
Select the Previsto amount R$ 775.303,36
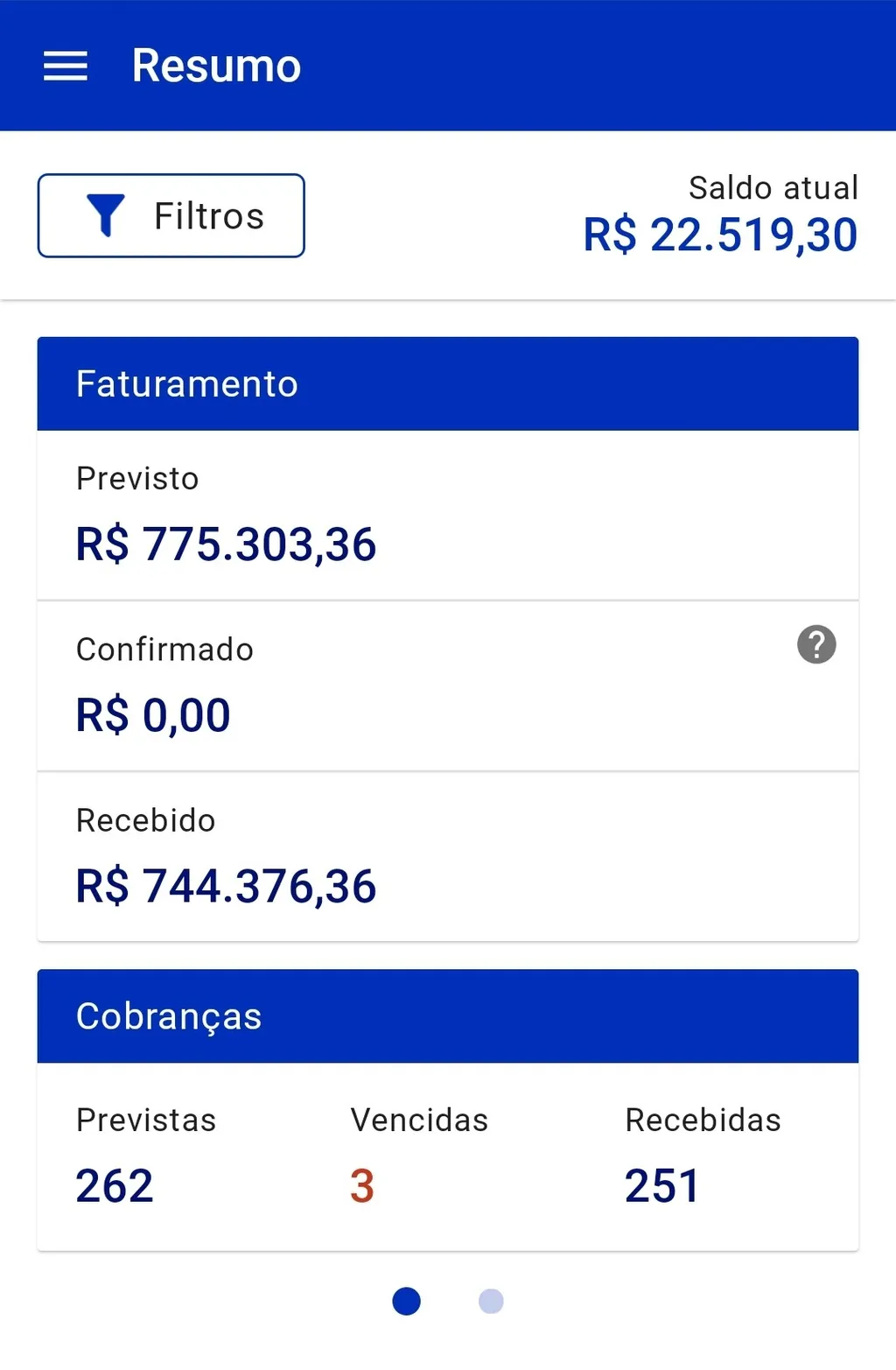[x=226, y=544]
